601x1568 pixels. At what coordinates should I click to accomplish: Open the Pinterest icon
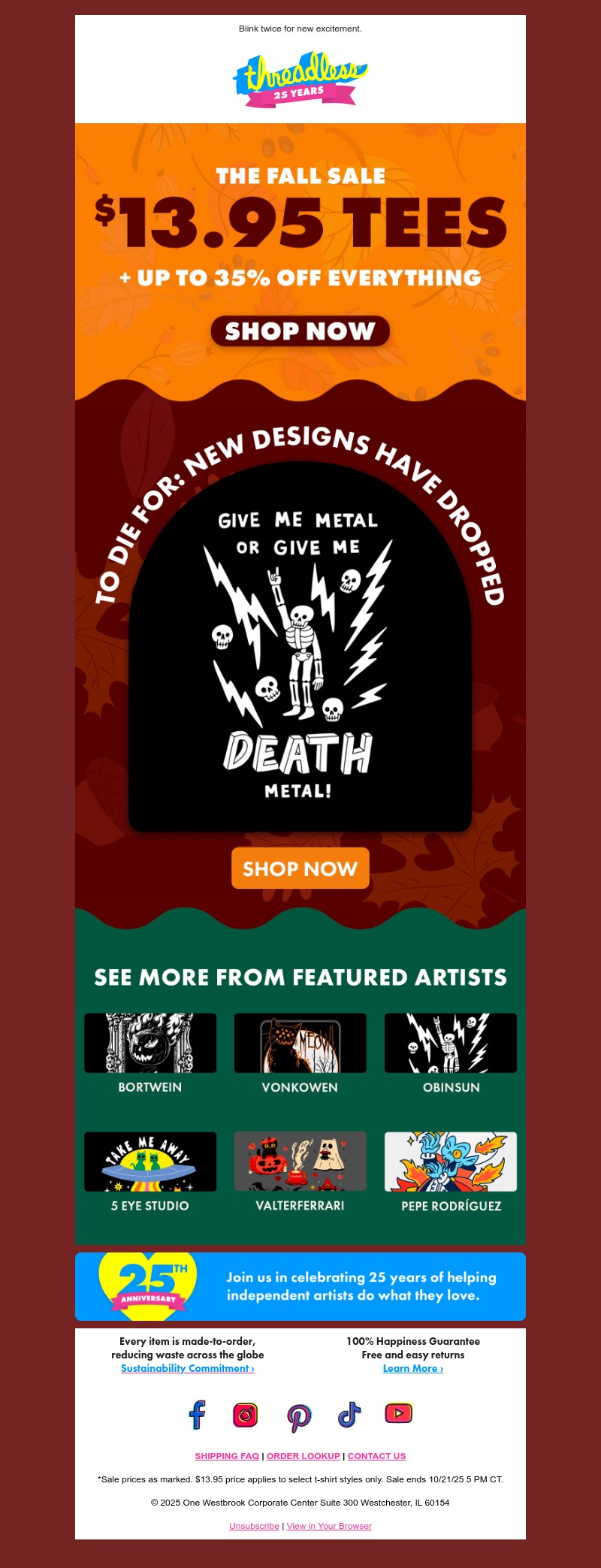coord(299,1416)
